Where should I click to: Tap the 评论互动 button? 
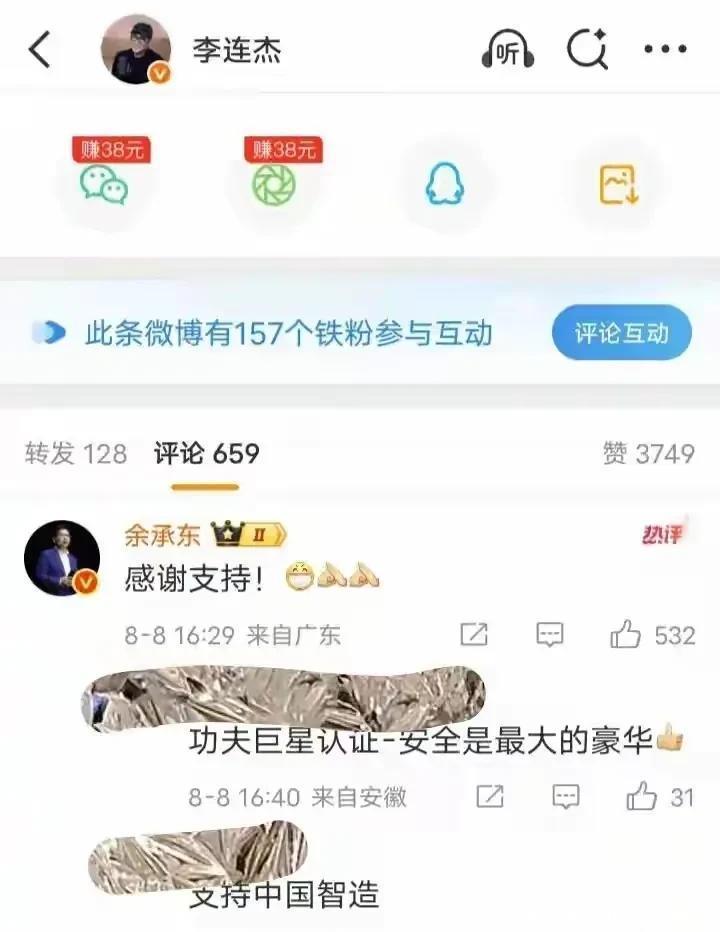click(x=621, y=333)
